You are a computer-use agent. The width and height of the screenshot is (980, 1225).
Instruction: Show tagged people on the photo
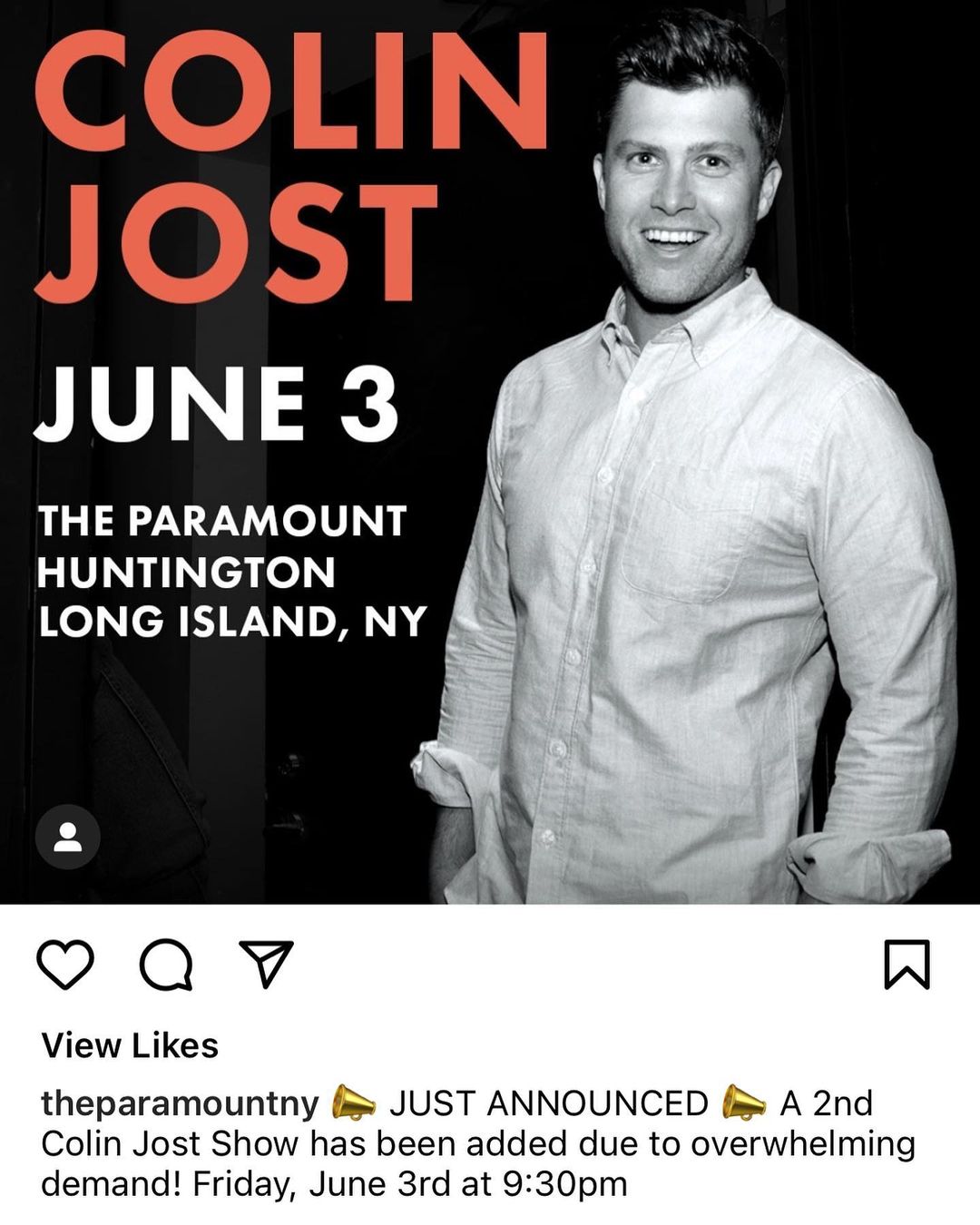[68, 837]
